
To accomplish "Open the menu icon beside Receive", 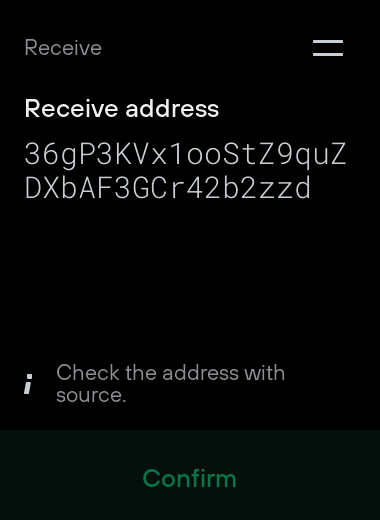I will [x=328, y=48].
